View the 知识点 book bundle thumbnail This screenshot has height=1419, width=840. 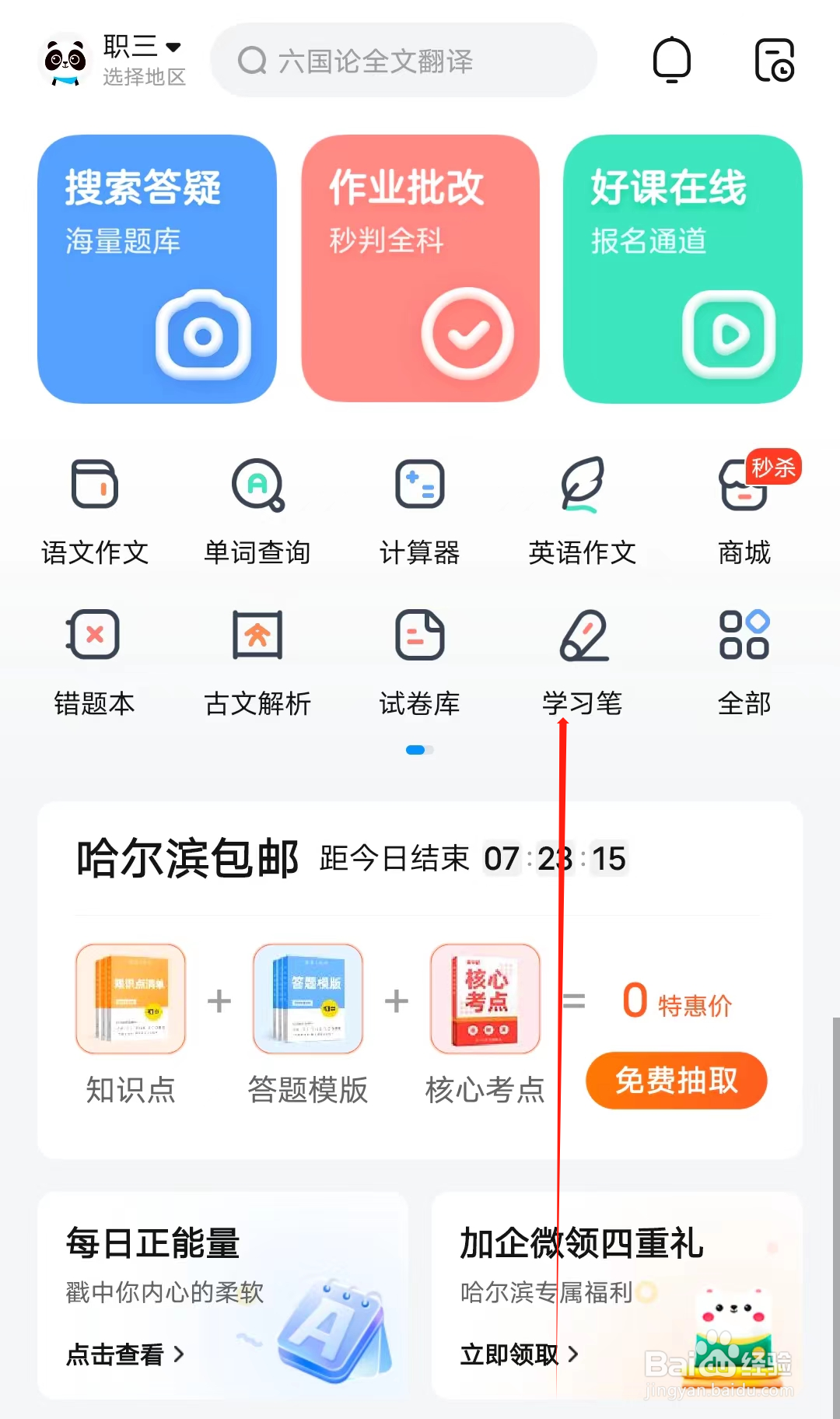point(130,999)
